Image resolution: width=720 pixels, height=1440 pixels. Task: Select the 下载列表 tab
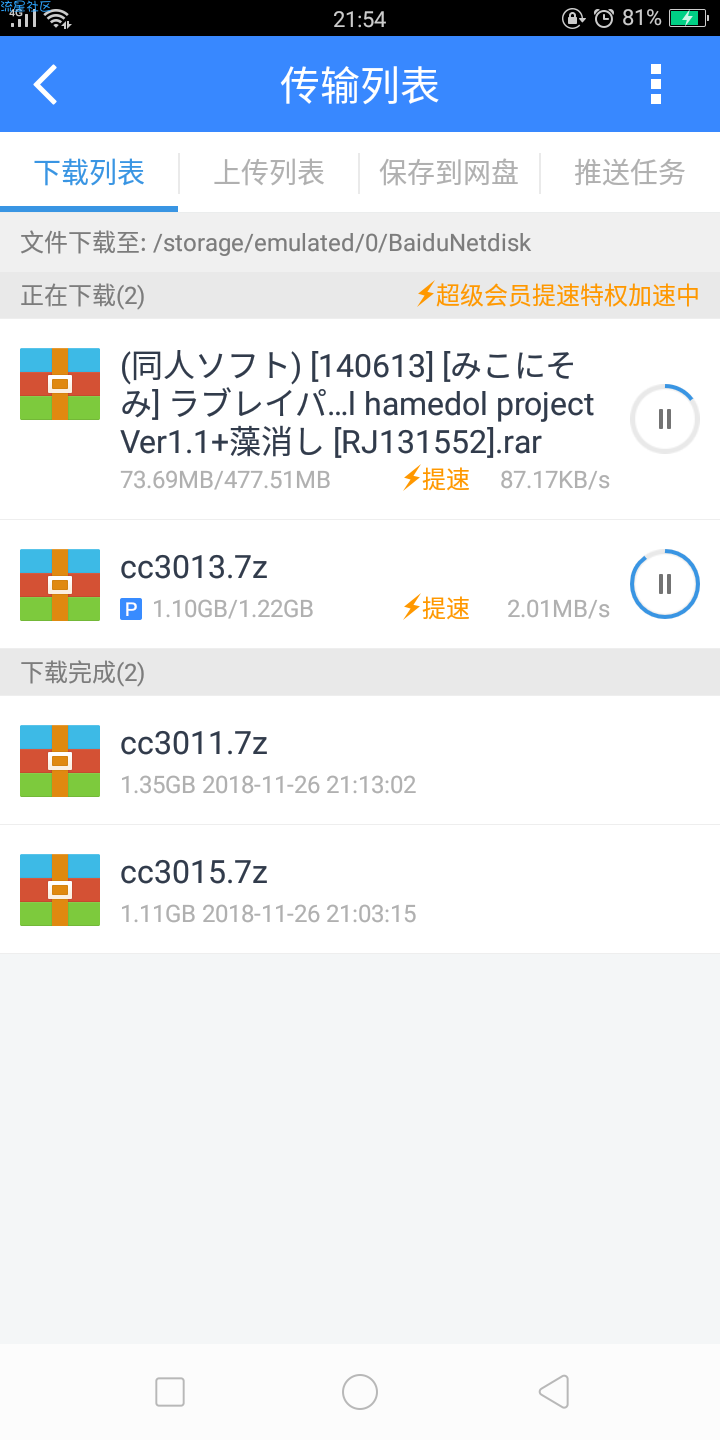pos(89,172)
